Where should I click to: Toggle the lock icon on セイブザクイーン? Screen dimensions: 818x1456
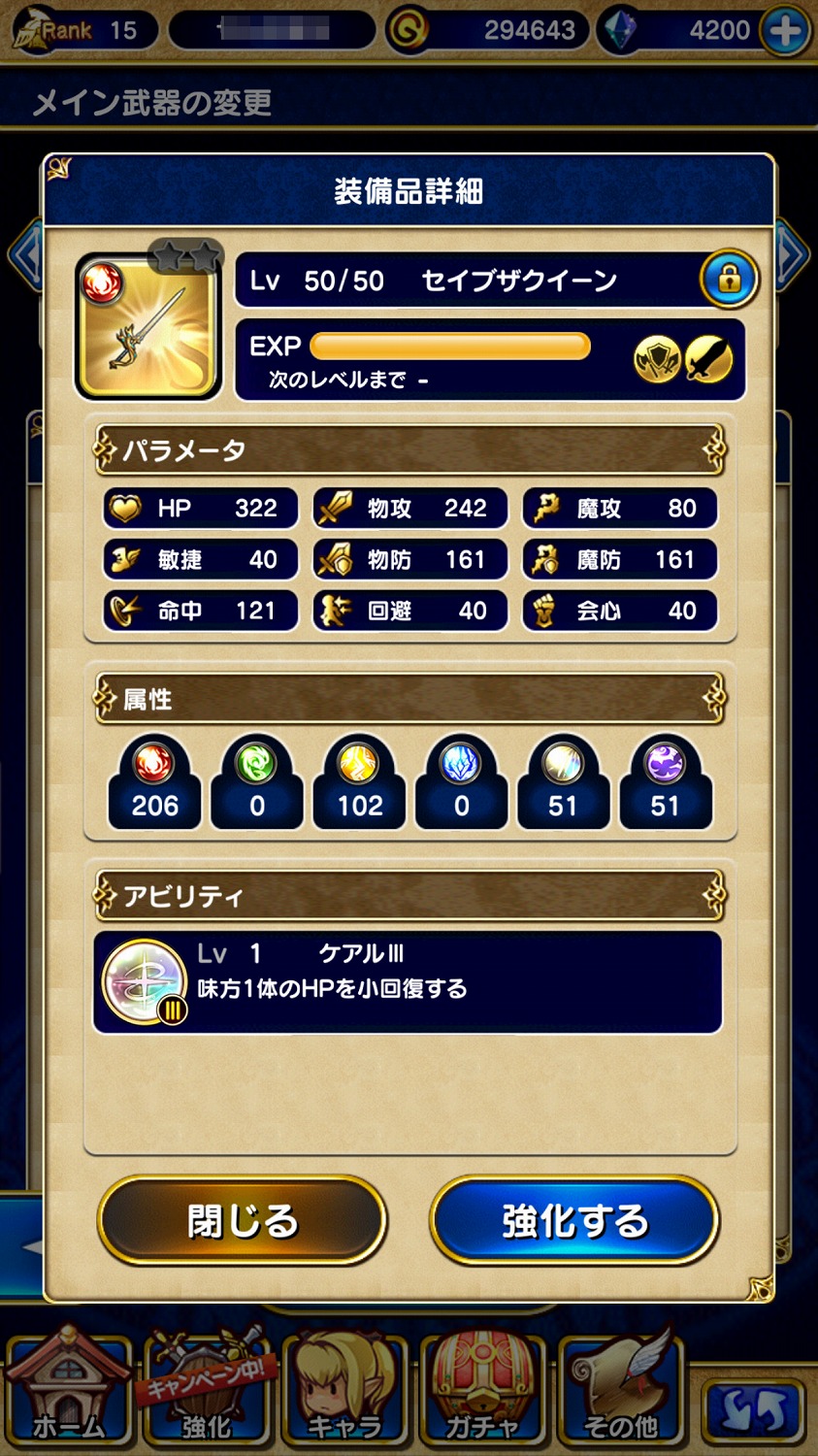coord(729,280)
